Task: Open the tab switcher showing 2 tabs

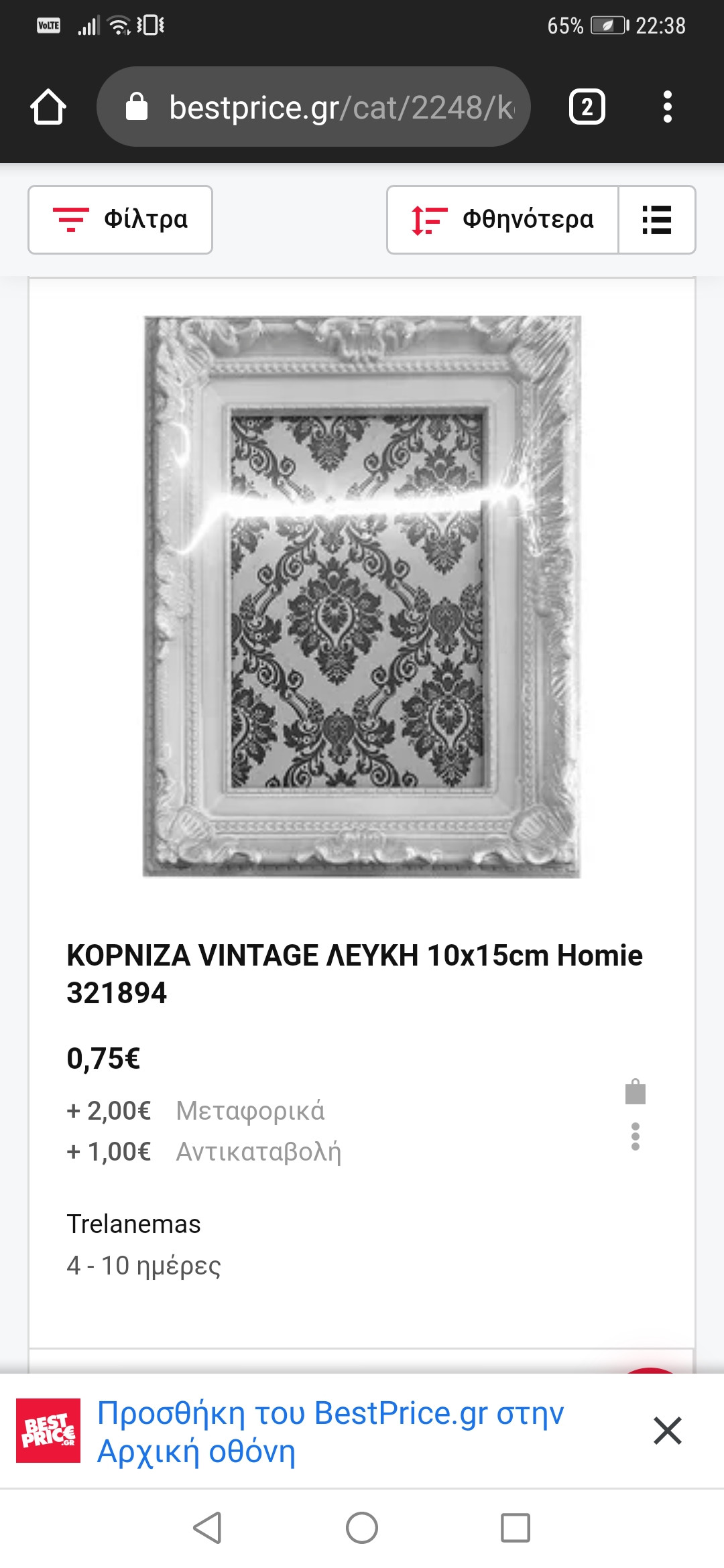Action: (x=587, y=107)
